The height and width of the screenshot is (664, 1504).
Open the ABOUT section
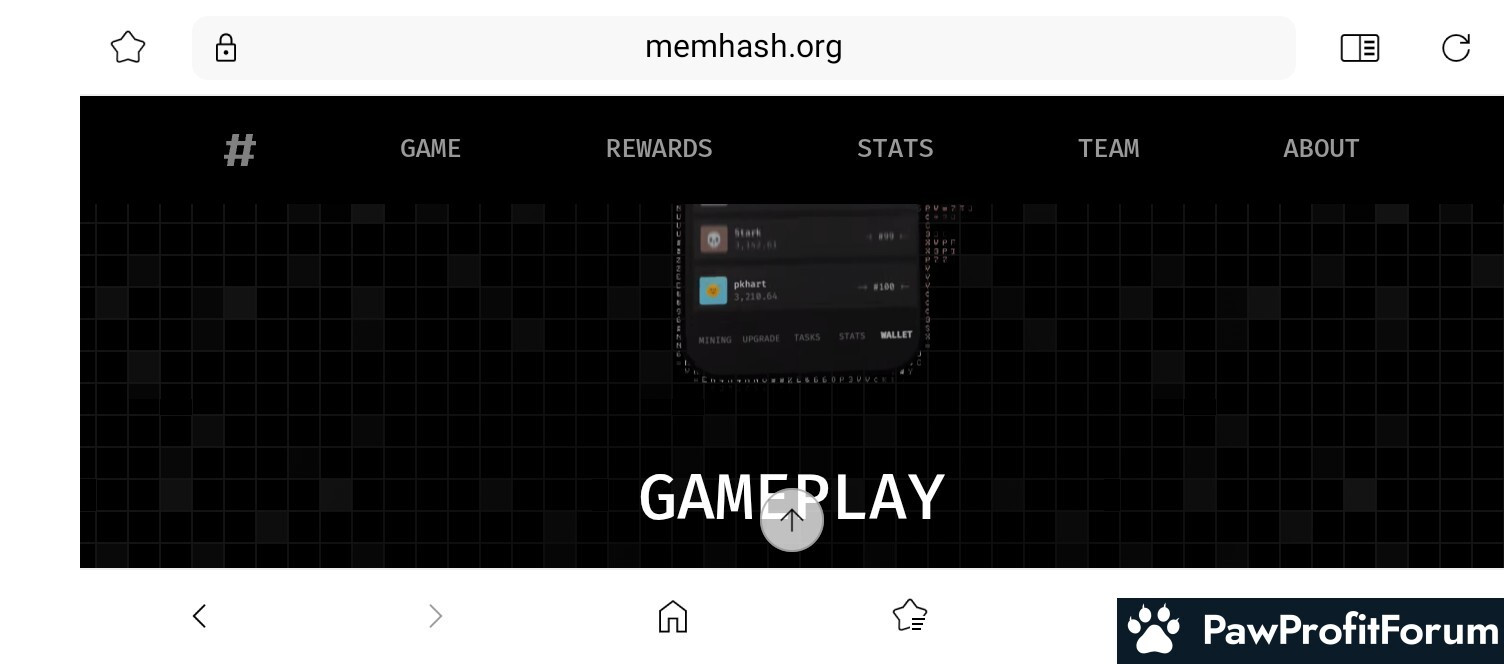point(1321,149)
